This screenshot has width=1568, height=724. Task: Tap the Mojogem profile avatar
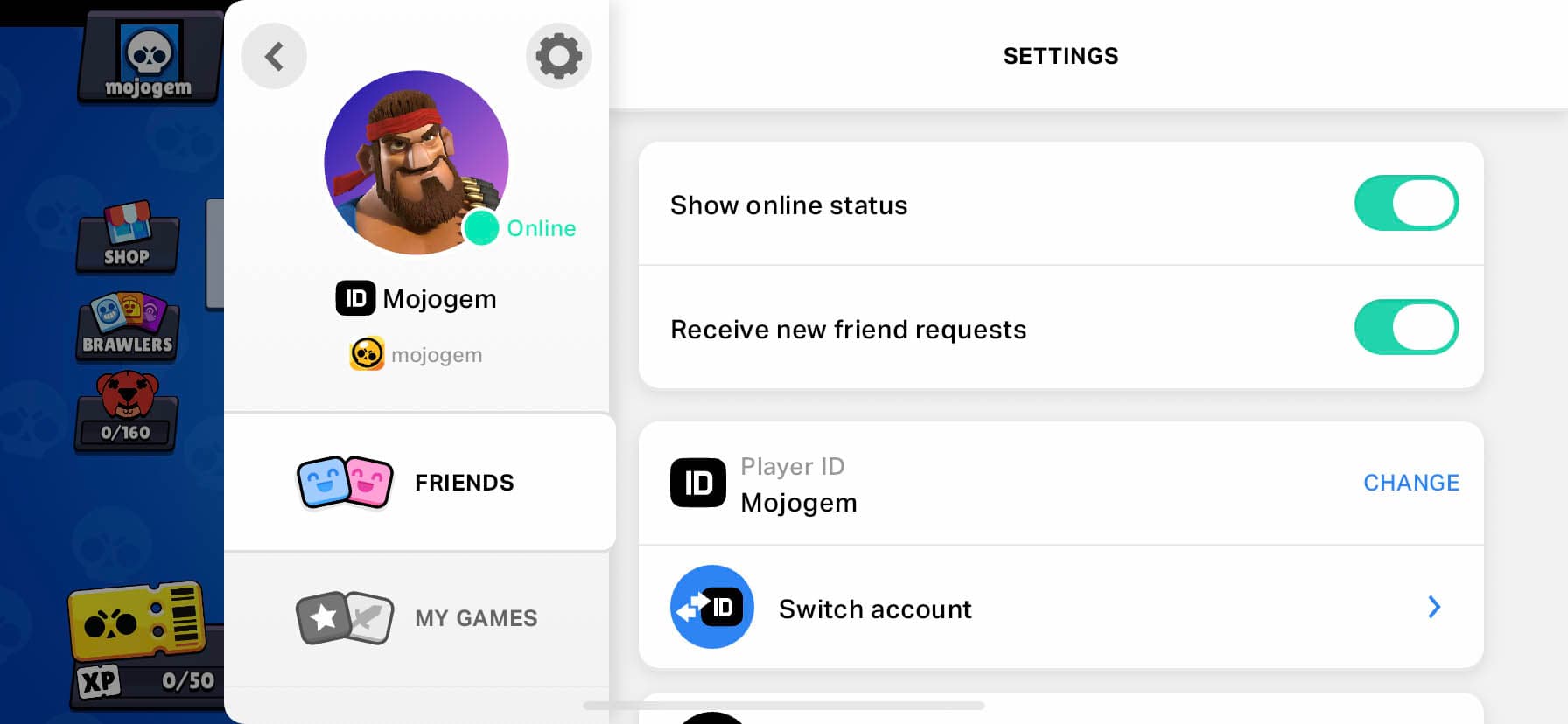[416, 163]
